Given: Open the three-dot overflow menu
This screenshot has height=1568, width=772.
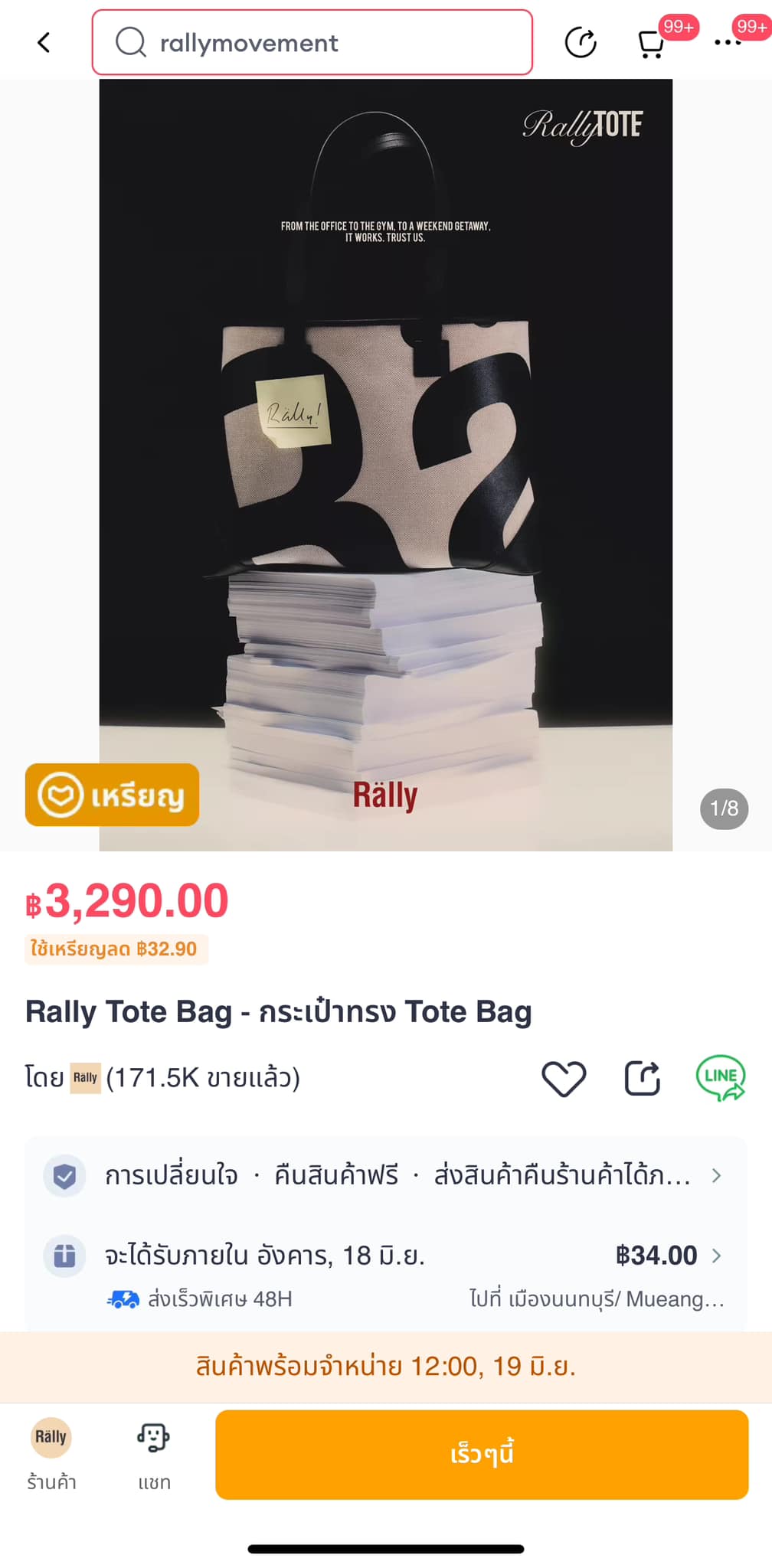Looking at the screenshot, I should coord(727,43).
